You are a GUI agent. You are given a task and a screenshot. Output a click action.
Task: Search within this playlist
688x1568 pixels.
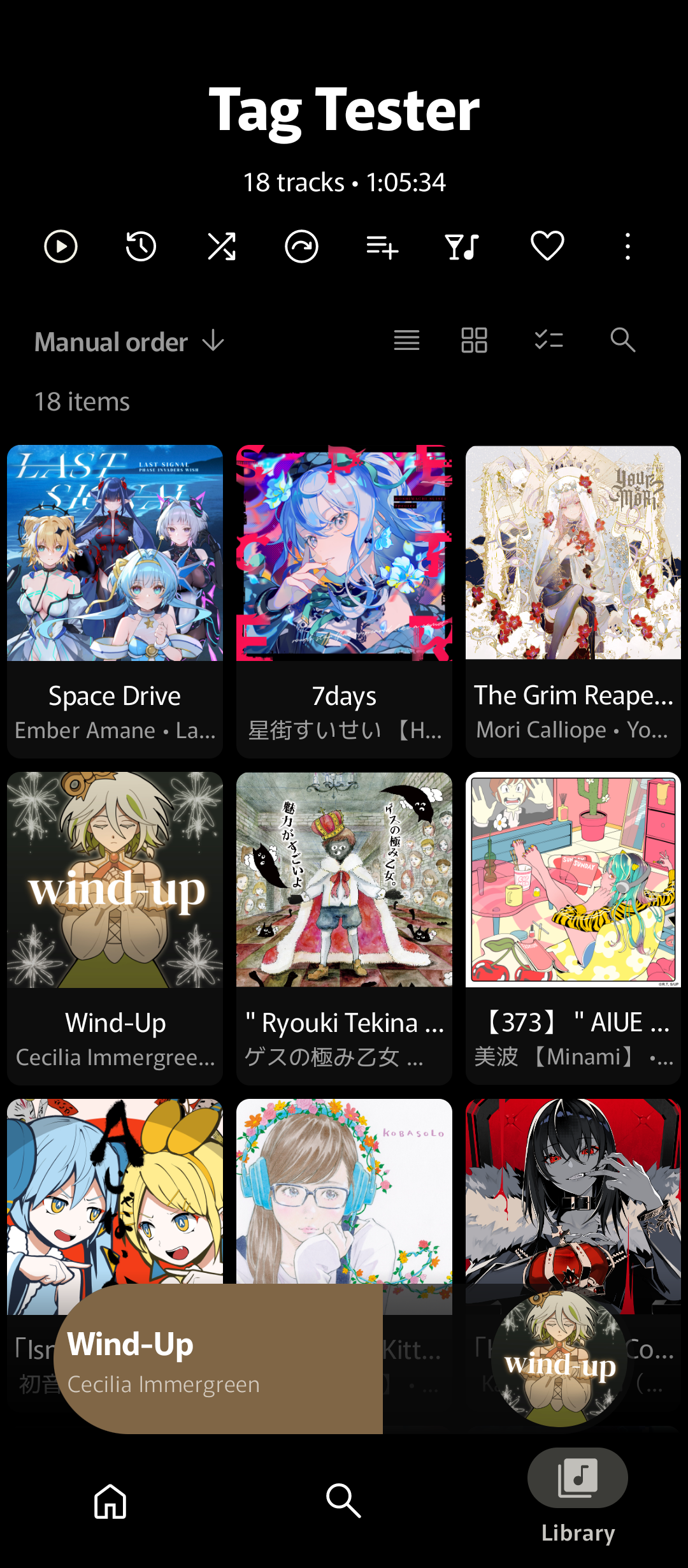pyautogui.click(x=622, y=340)
